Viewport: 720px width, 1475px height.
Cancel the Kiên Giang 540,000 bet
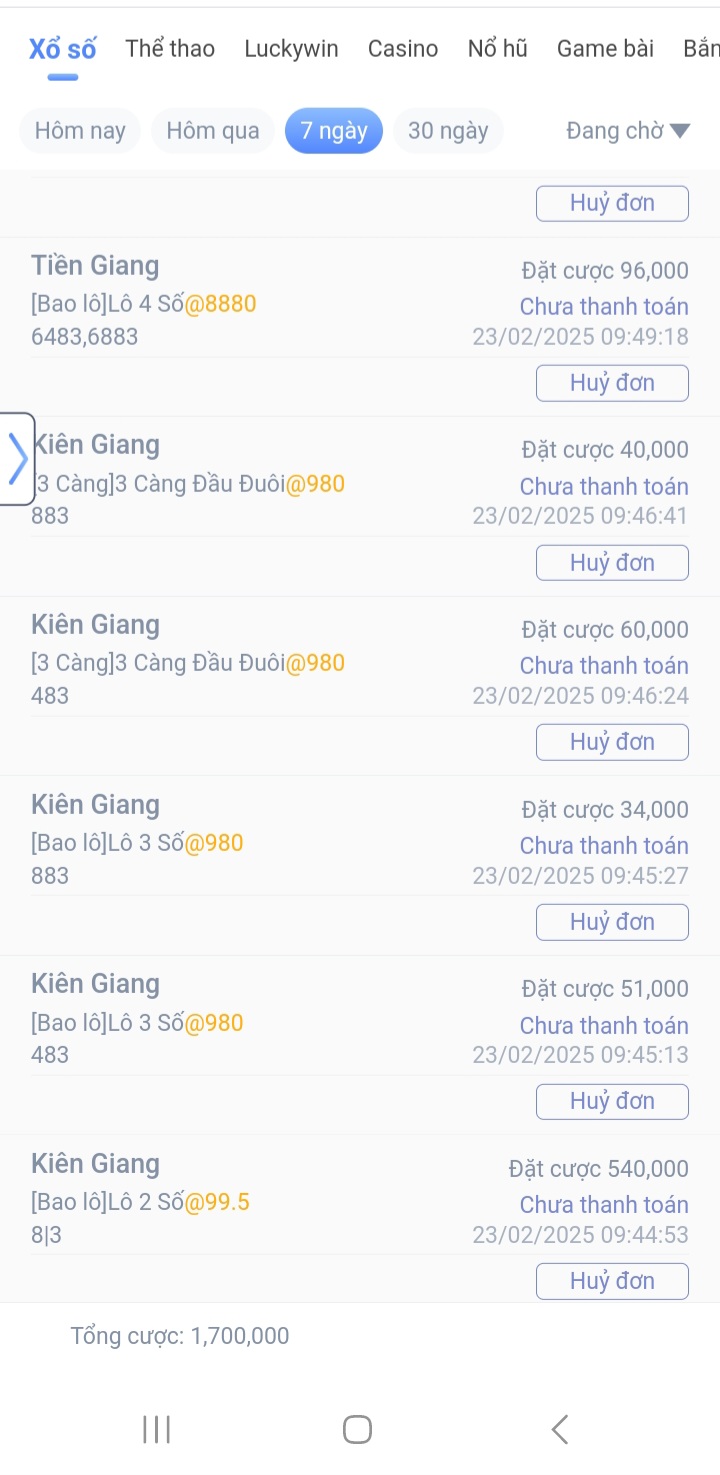click(x=612, y=1281)
